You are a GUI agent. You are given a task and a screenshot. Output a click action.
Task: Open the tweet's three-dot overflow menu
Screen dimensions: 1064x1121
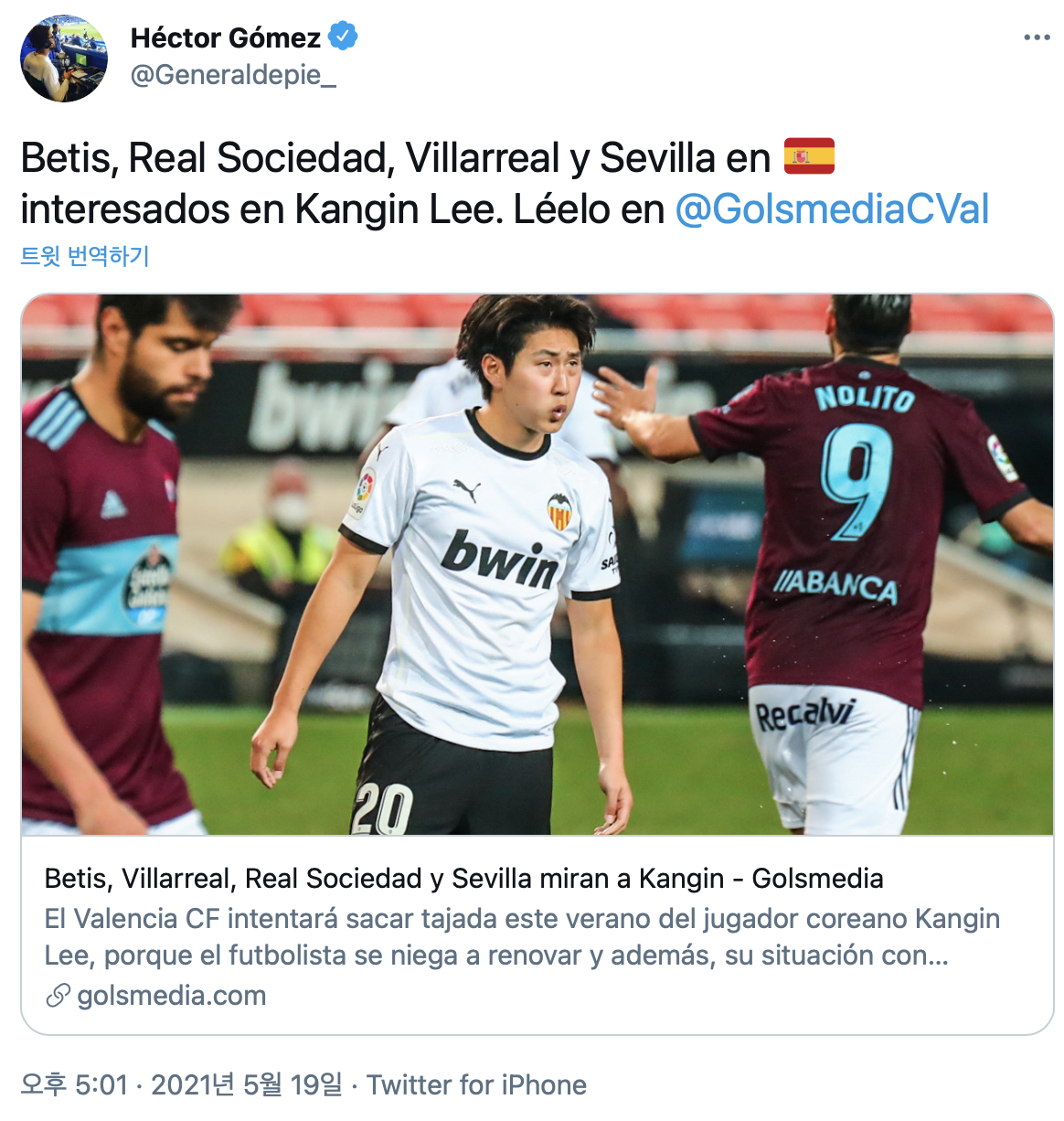click(x=1037, y=37)
